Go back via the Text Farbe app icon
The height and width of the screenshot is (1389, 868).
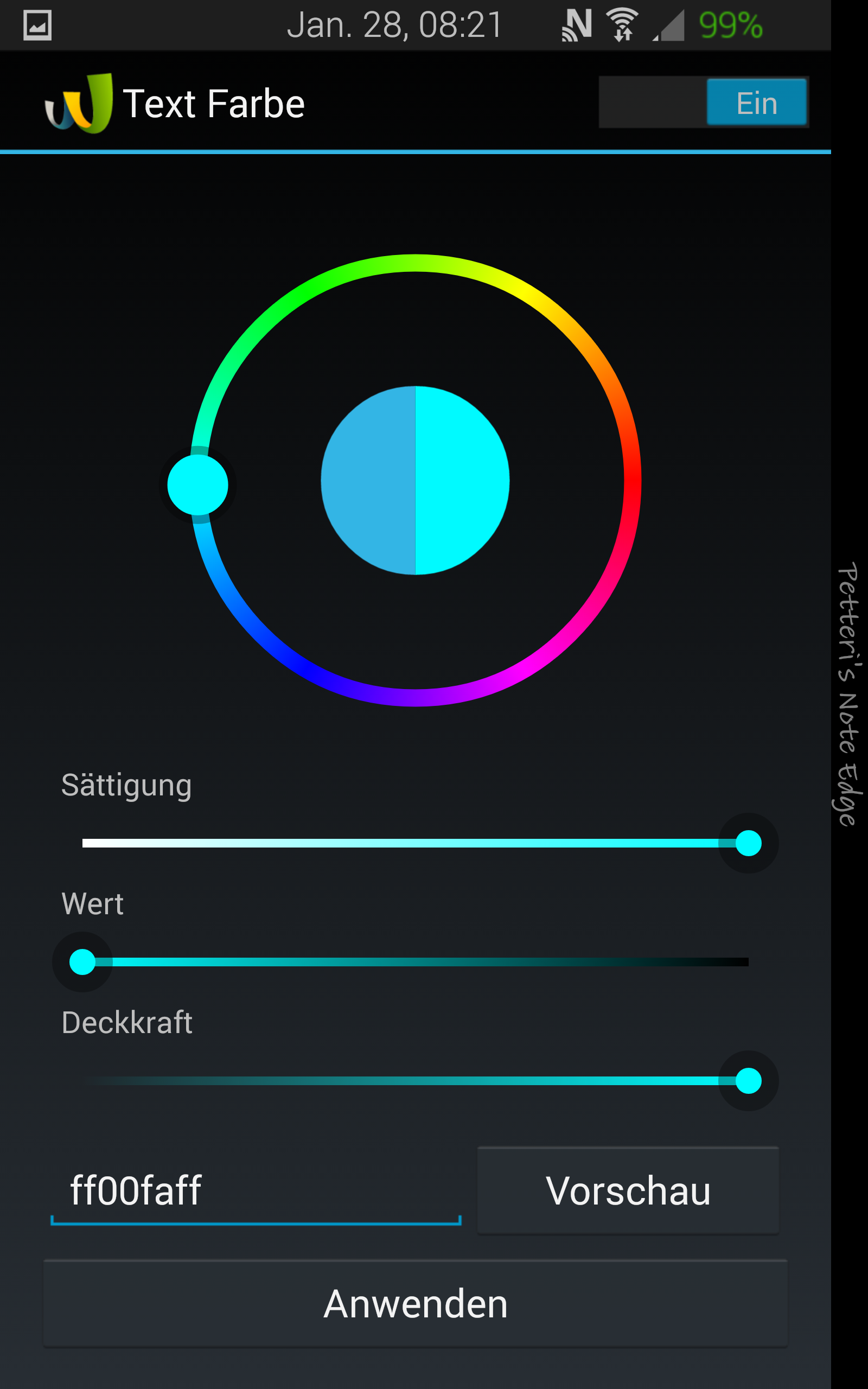click(79, 103)
